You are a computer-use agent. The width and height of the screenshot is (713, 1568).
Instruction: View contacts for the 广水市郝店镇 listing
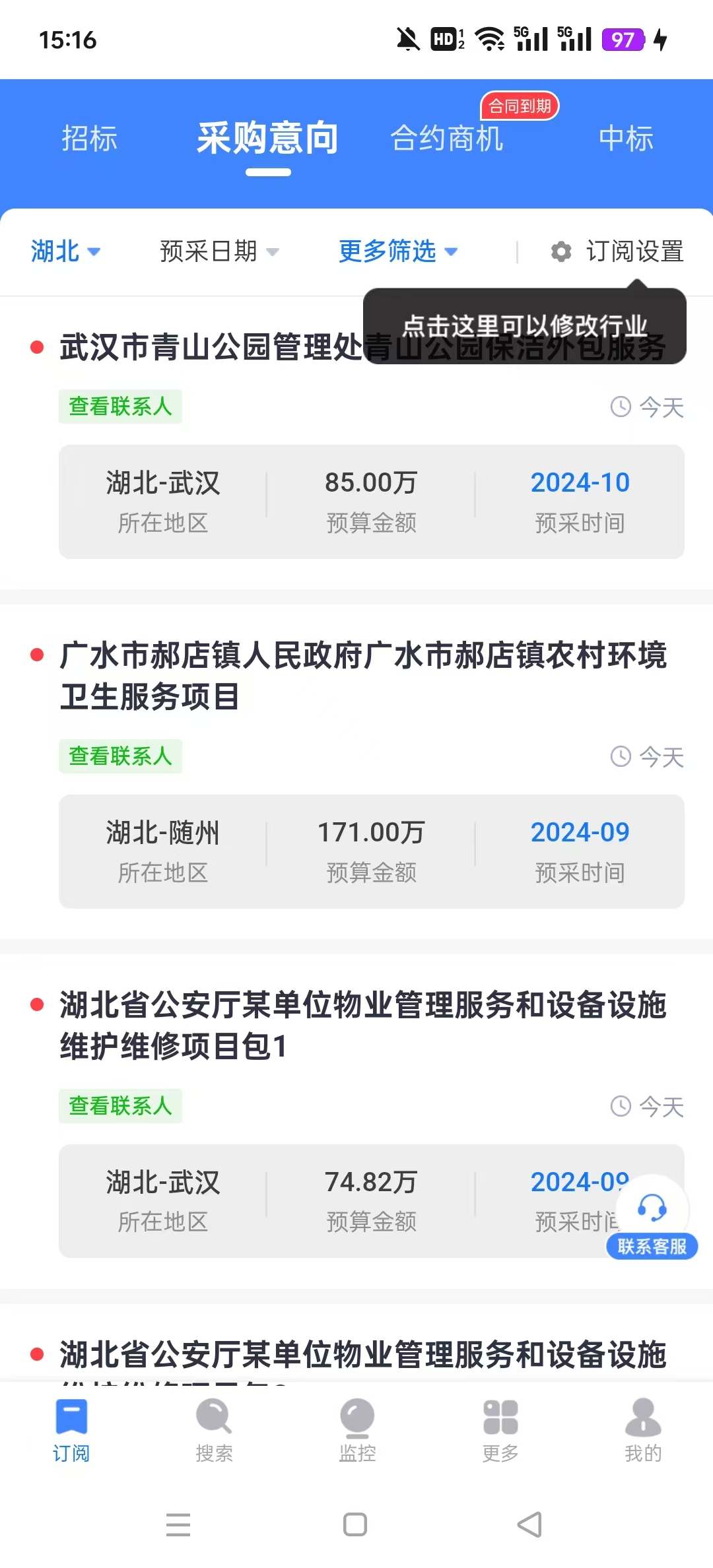click(120, 756)
